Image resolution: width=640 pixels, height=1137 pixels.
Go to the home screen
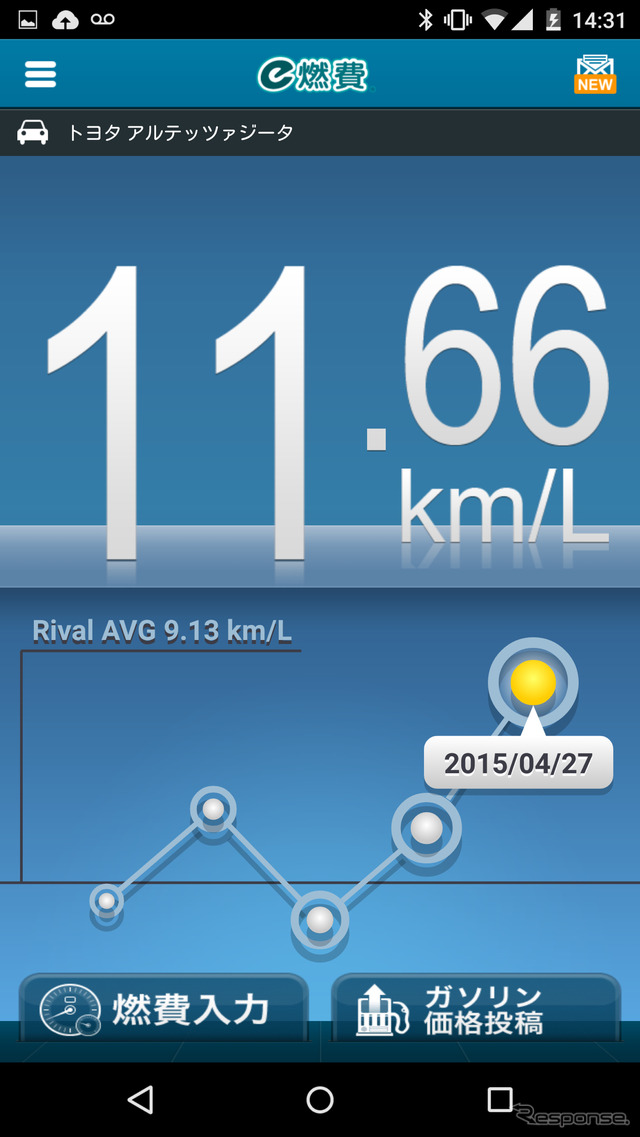[320, 1100]
